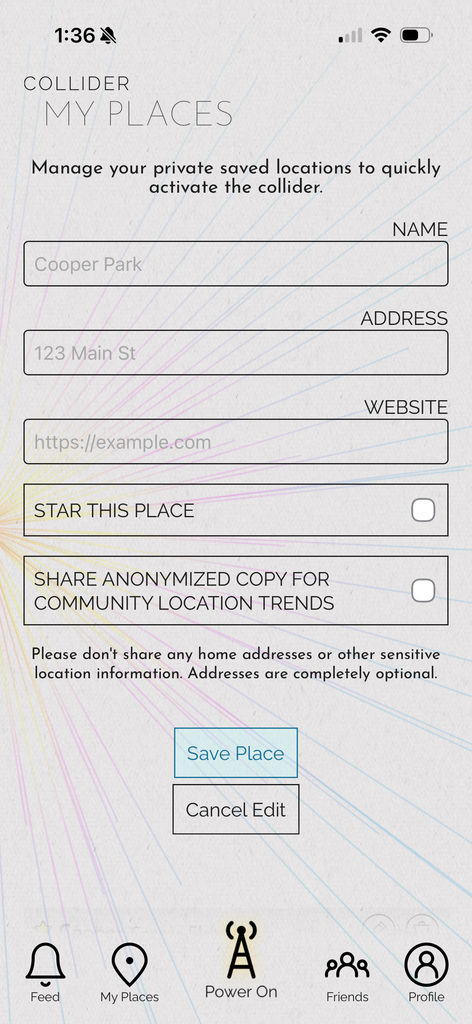Open the Profile tab
The height and width of the screenshot is (1024, 472).
pyautogui.click(x=426, y=973)
